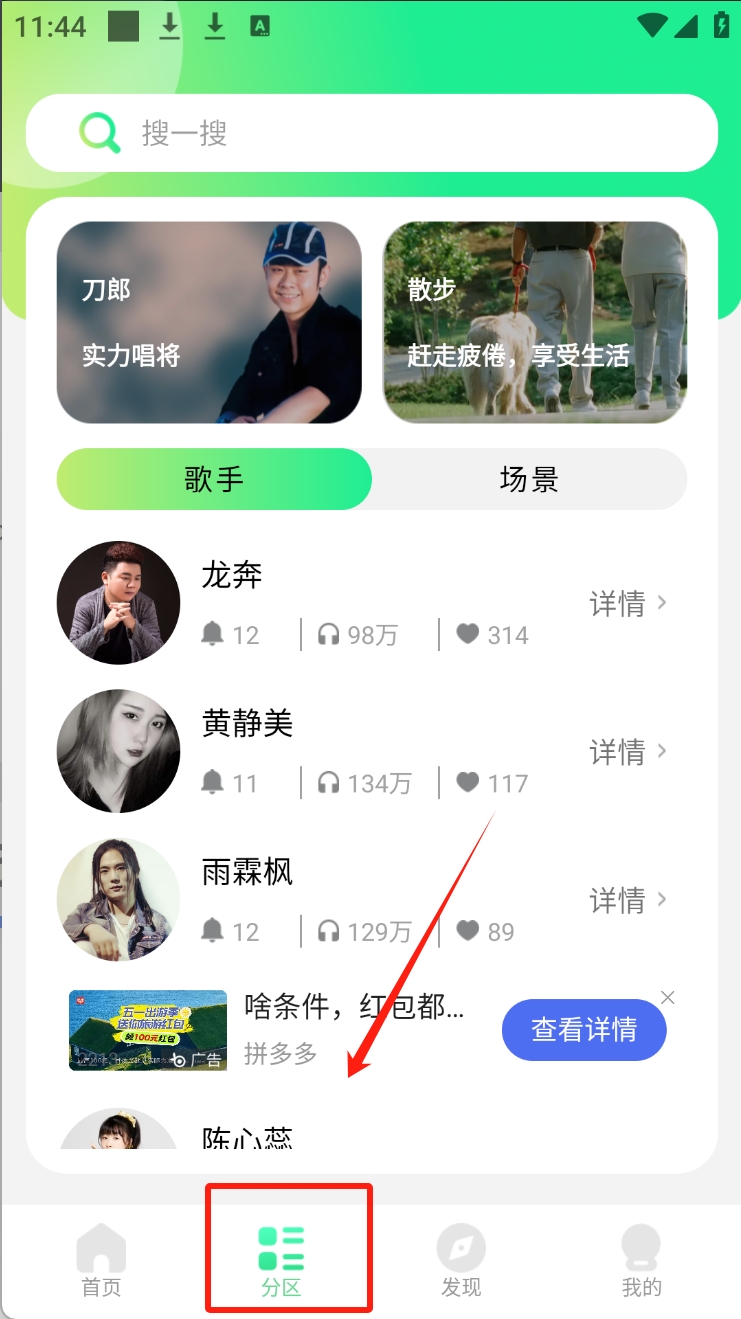Tap 查看详情 on the 拼多多 ad
The width and height of the screenshot is (741, 1319).
click(x=584, y=1029)
